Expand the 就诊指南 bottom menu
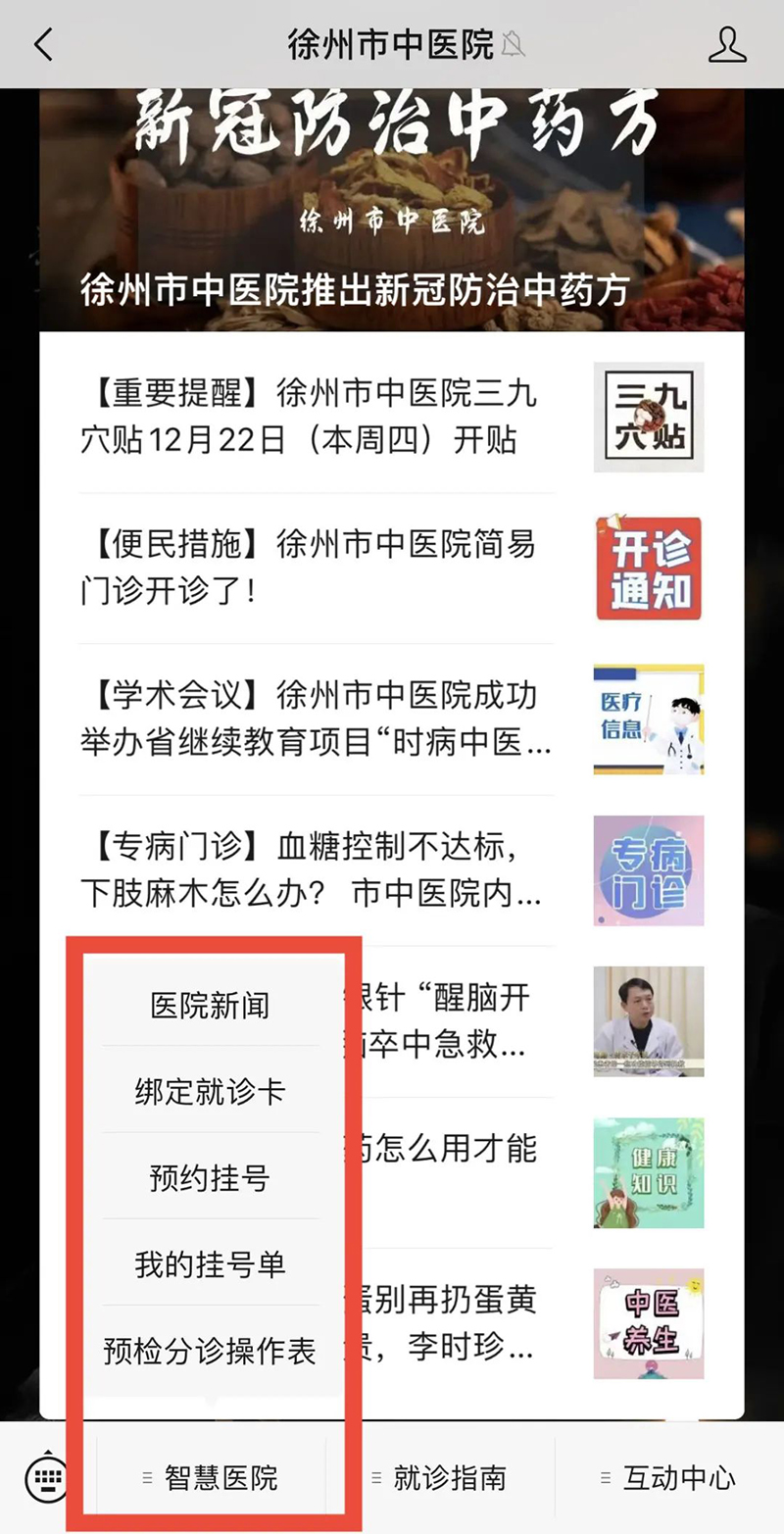Screen dimensions: 784x1534 point(439,1477)
